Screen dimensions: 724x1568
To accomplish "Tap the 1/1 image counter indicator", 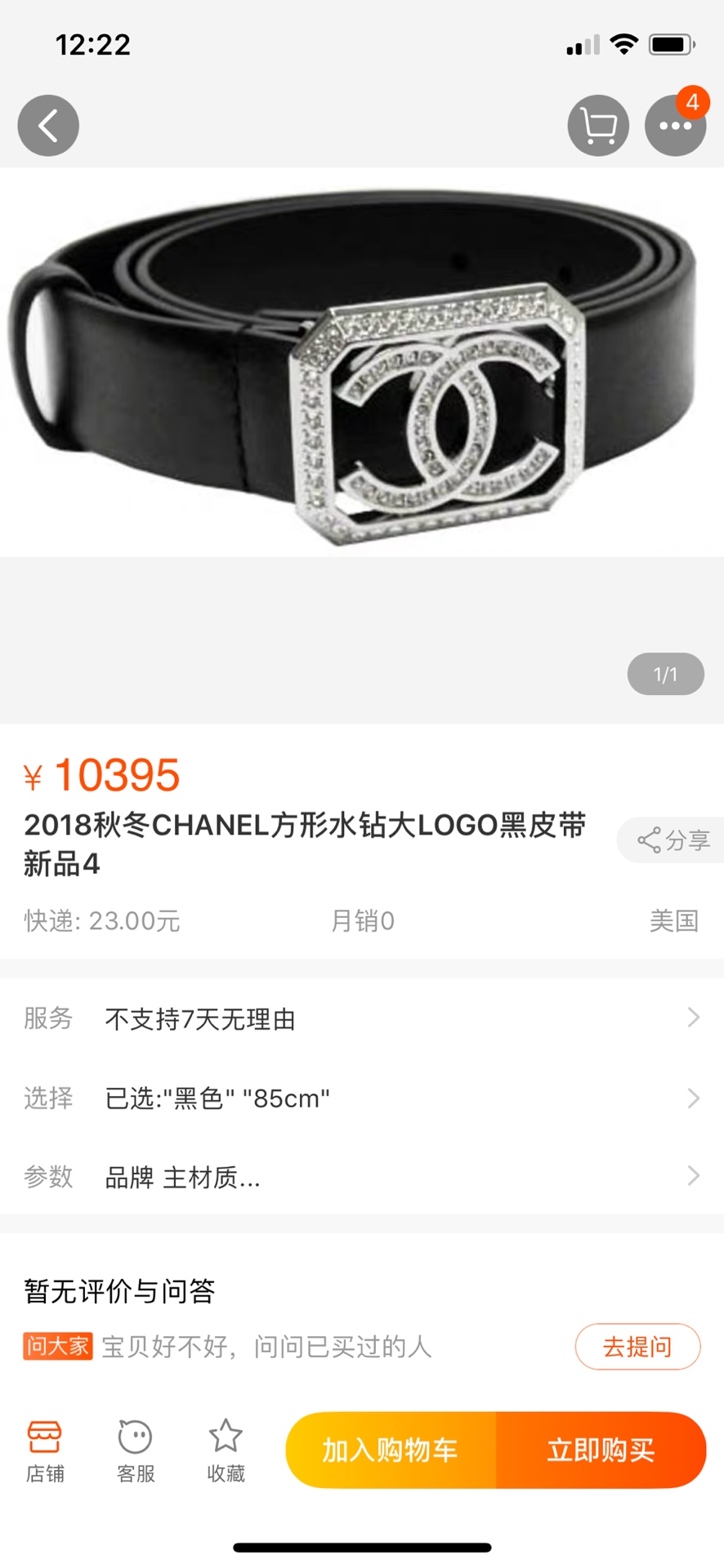I will pos(664,674).
